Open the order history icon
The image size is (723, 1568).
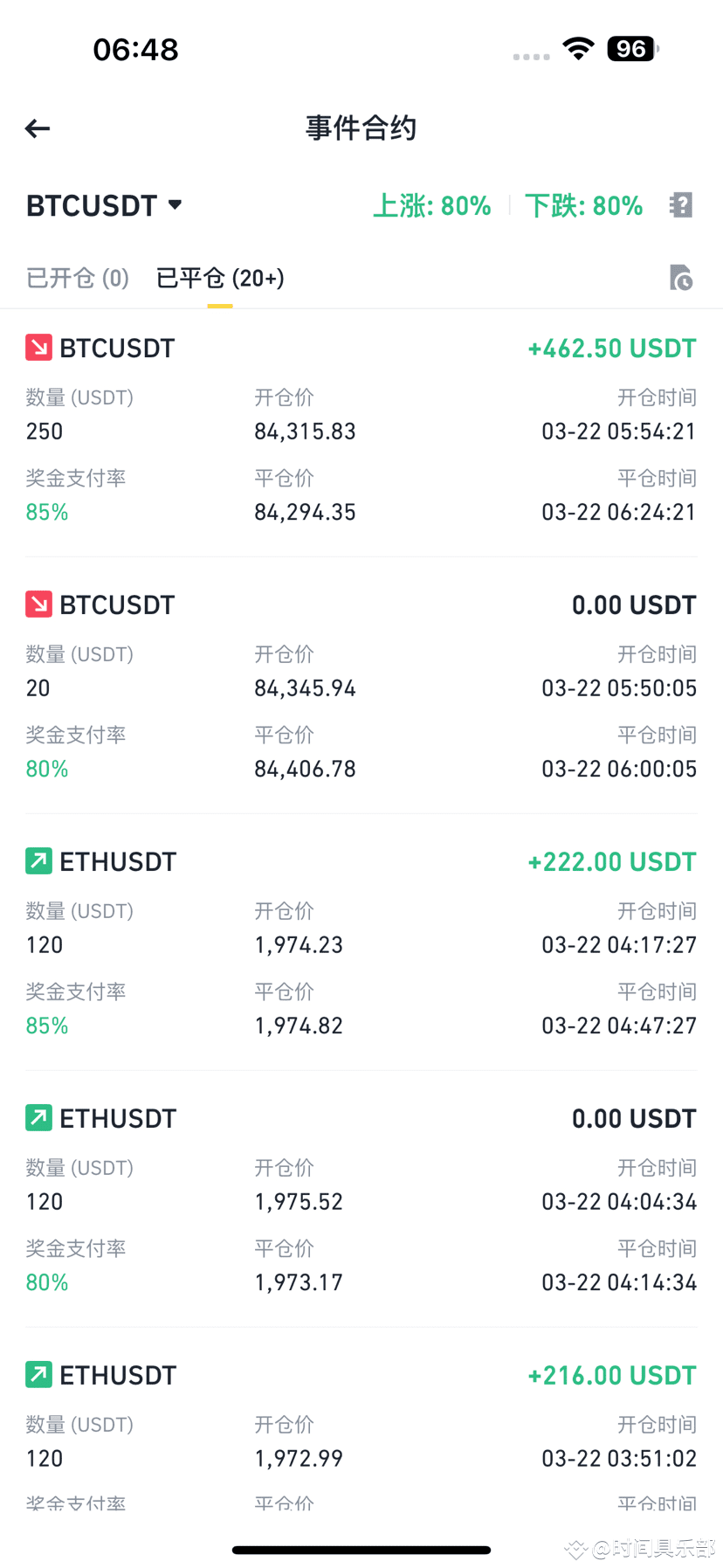[x=681, y=278]
